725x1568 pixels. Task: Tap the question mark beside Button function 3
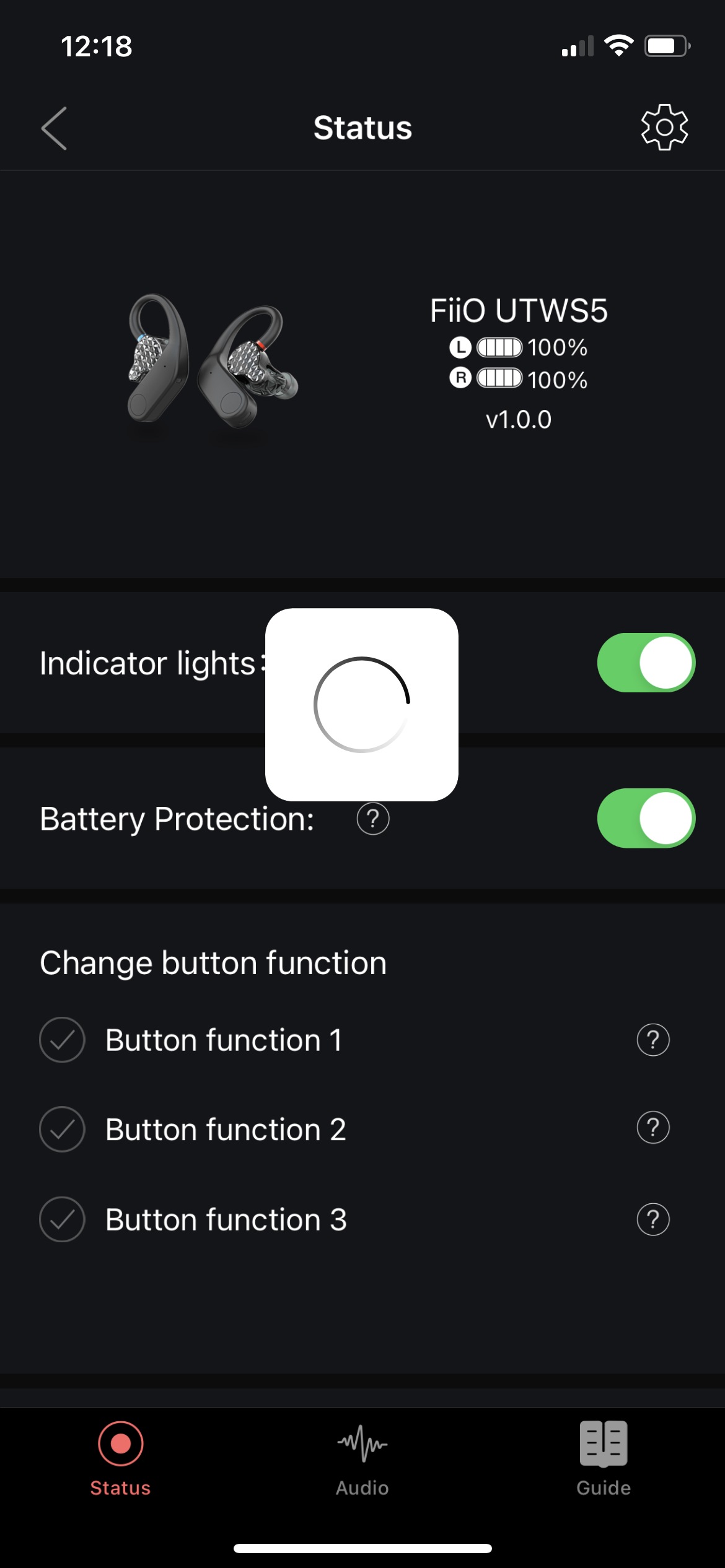click(x=653, y=1219)
